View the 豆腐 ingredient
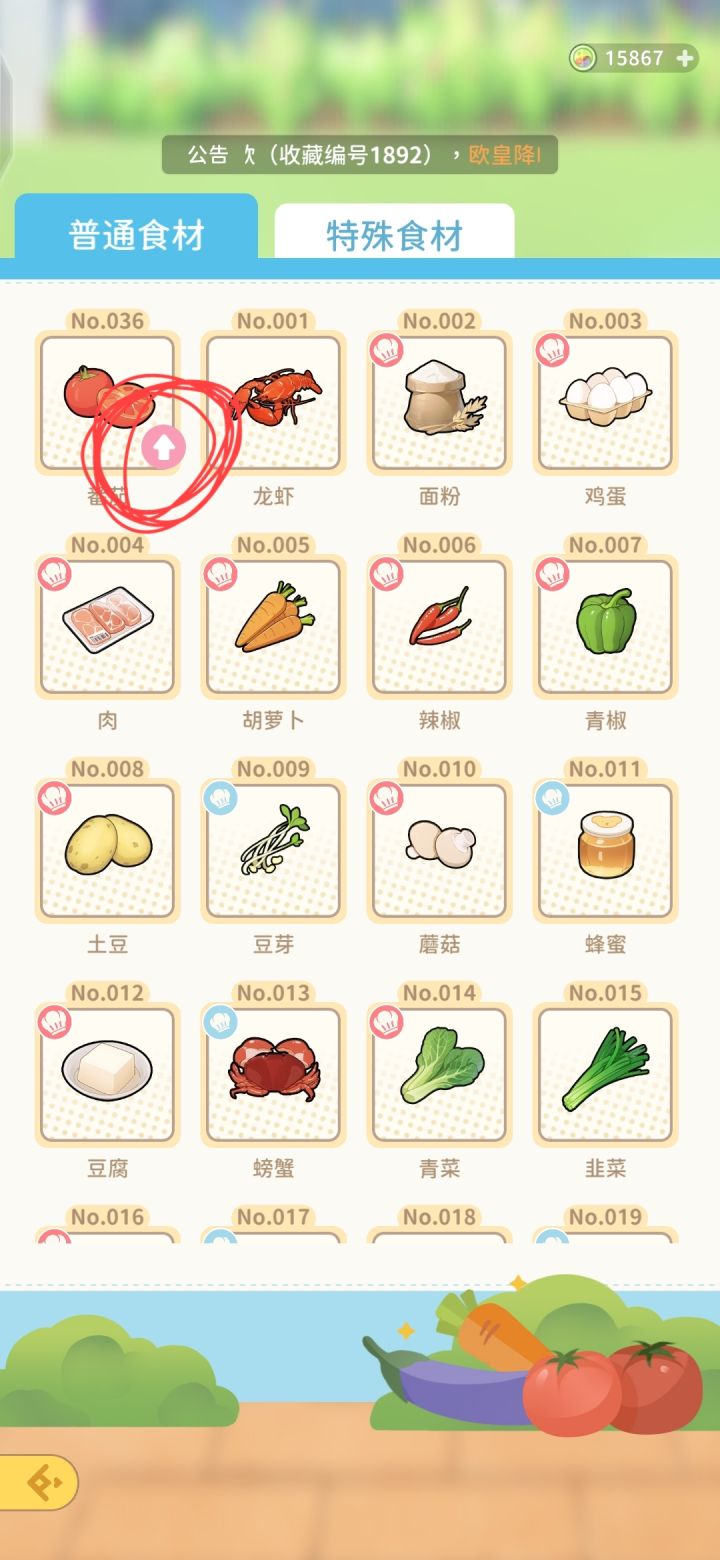The width and height of the screenshot is (720, 1560). coord(107,1075)
